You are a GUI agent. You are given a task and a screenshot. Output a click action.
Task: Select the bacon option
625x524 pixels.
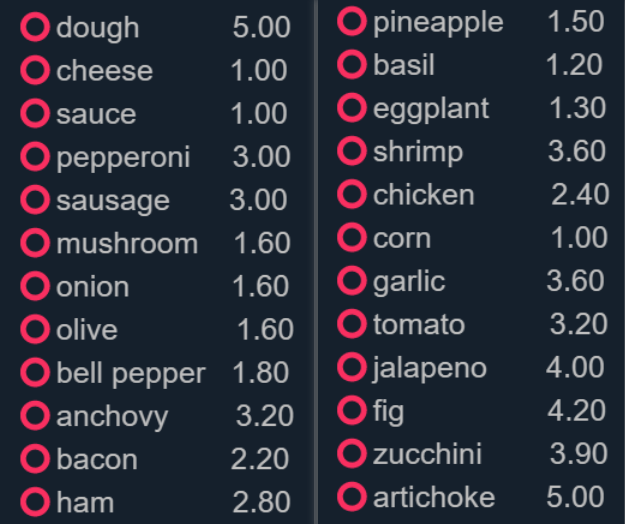[35, 459]
